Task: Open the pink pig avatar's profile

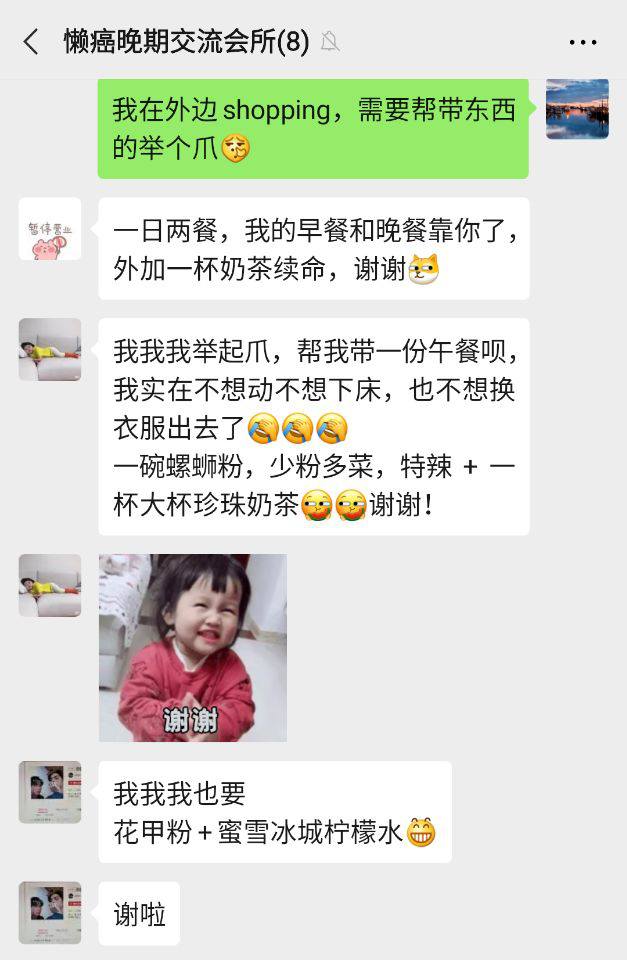Action: 50,229
